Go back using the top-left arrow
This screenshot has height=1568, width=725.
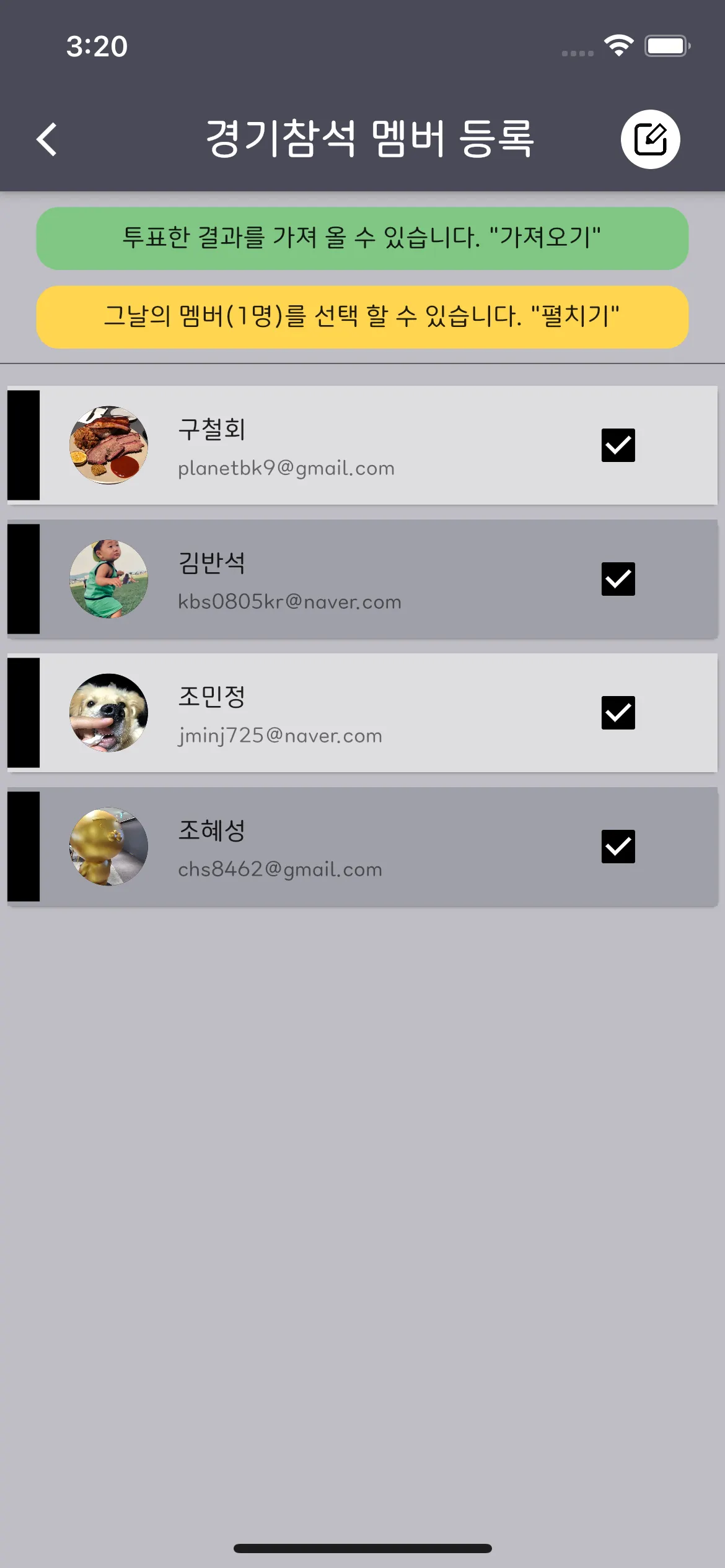(47, 139)
